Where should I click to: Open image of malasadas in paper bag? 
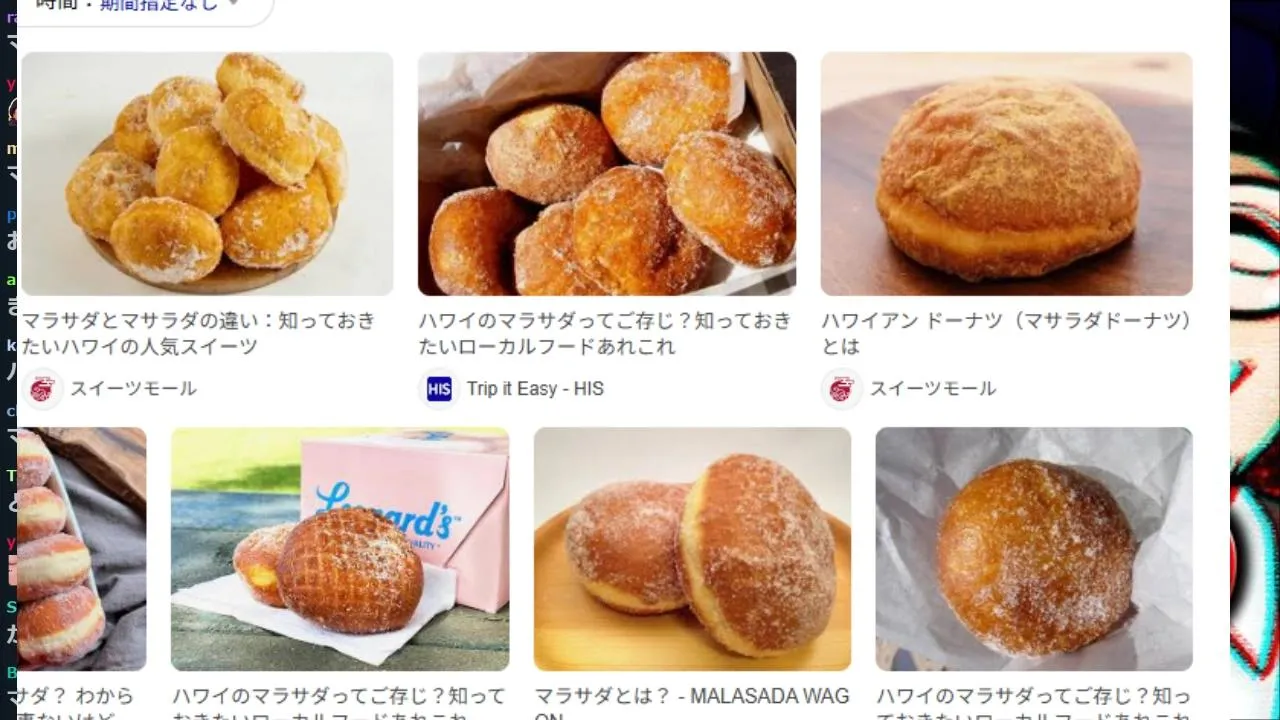607,174
